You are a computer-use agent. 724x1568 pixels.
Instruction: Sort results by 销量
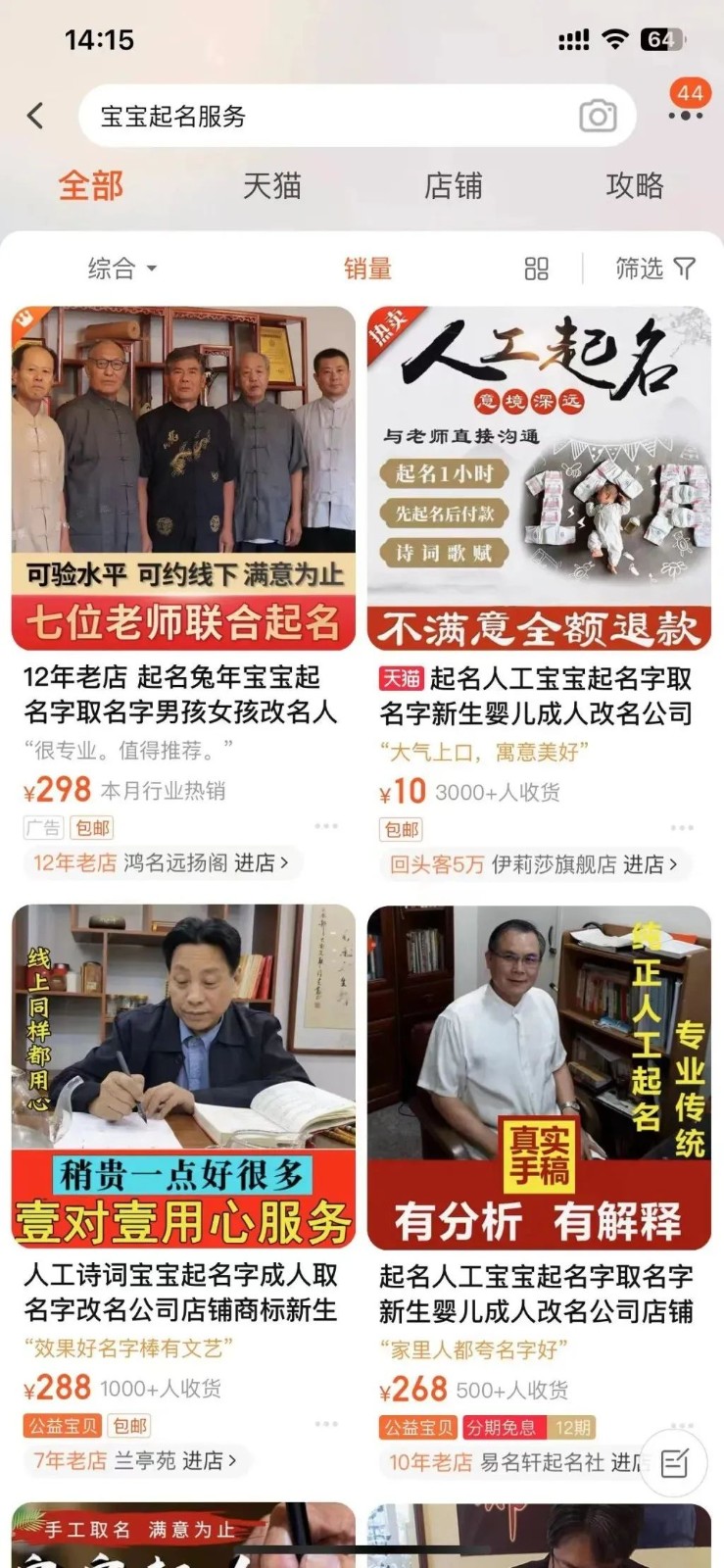tap(367, 268)
